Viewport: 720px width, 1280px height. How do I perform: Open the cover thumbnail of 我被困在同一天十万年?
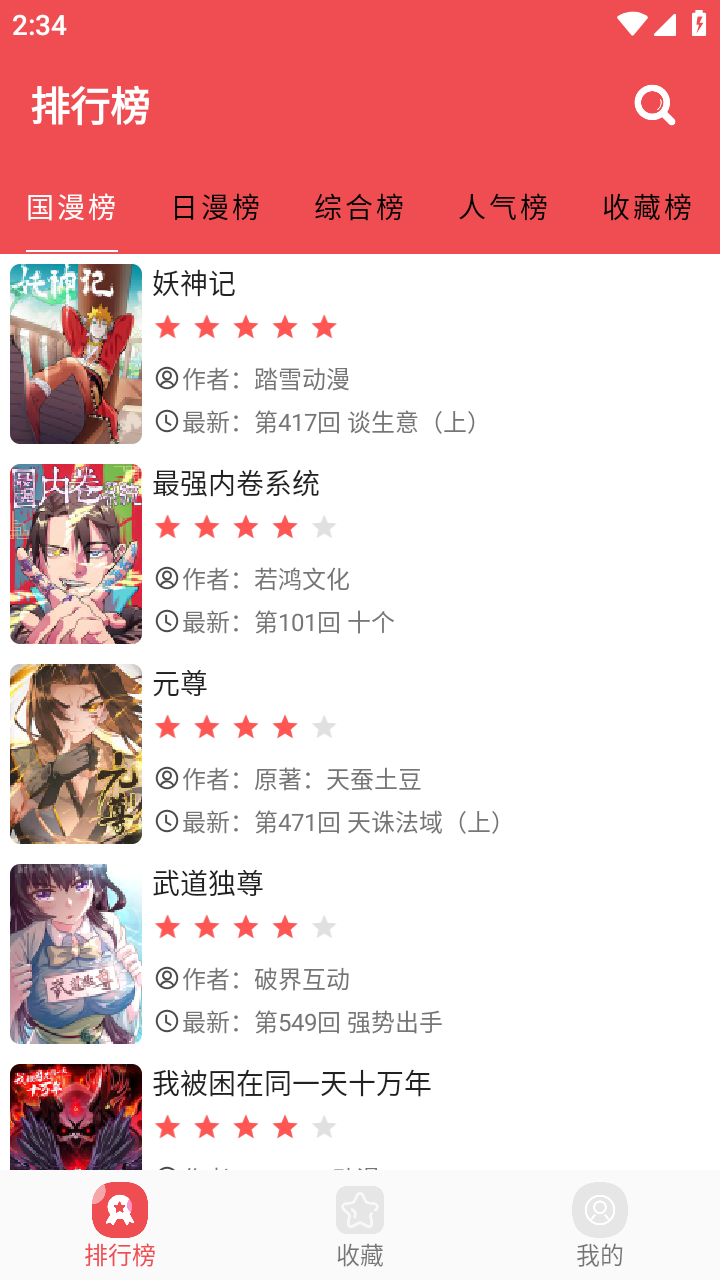(x=76, y=1117)
